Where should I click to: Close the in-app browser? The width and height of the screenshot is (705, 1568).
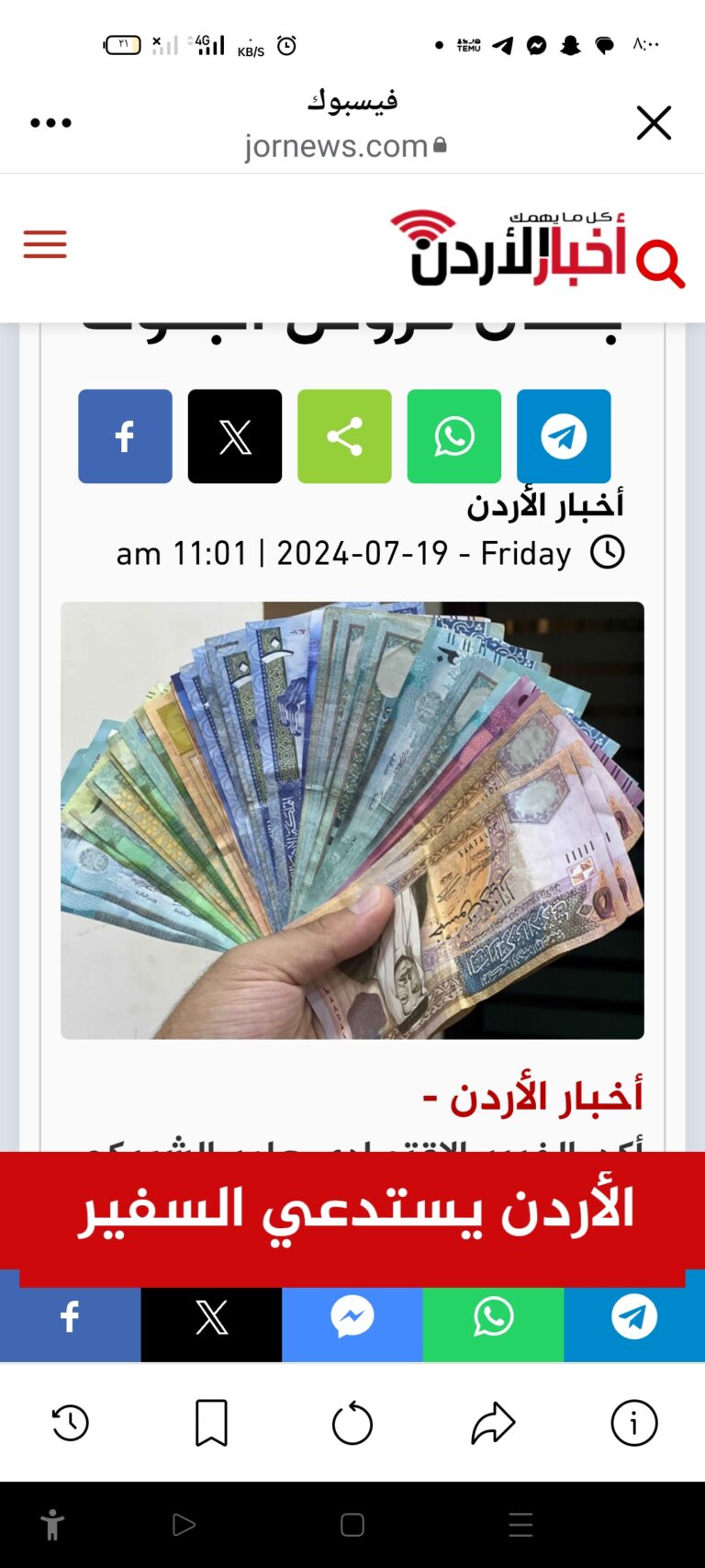[654, 123]
